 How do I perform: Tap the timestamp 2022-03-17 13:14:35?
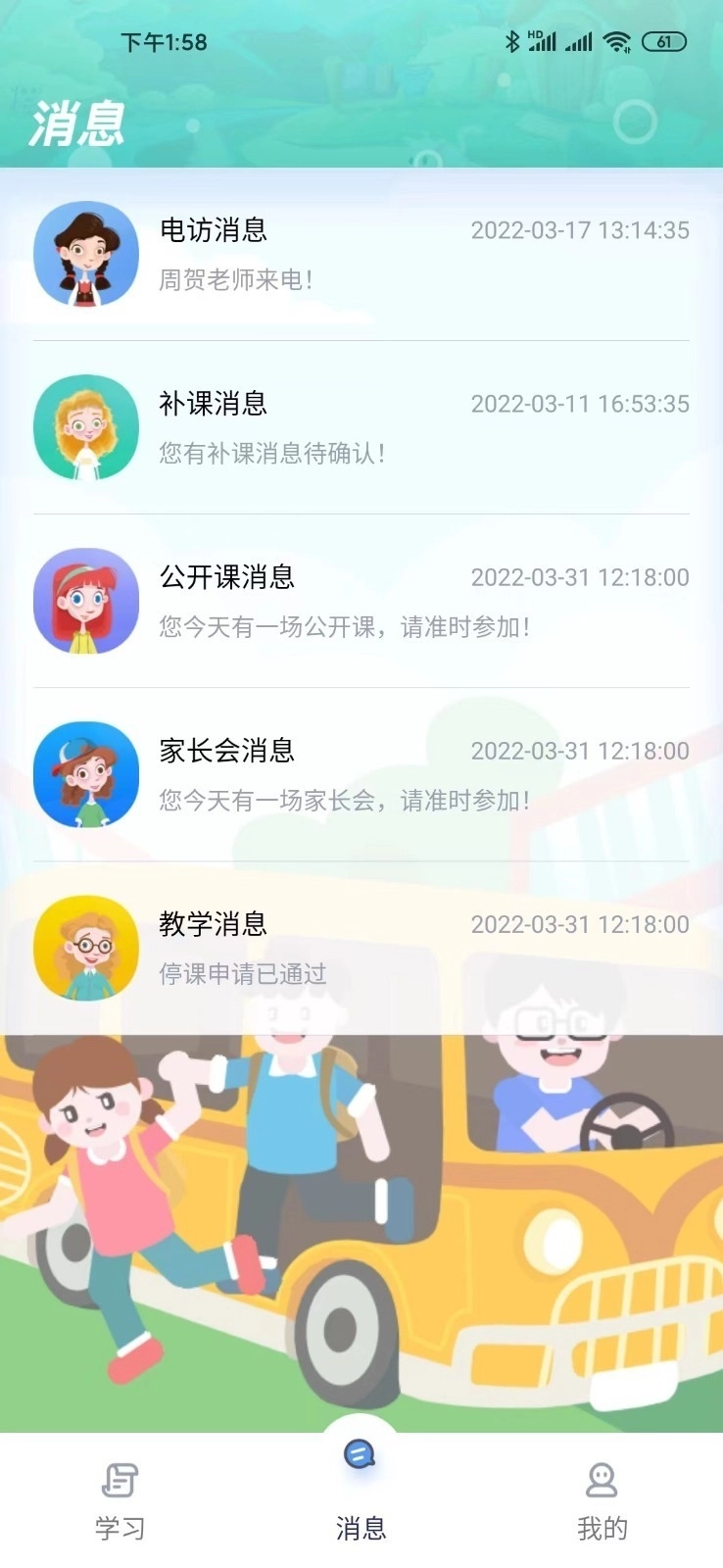pyautogui.click(x=580, y=231)
